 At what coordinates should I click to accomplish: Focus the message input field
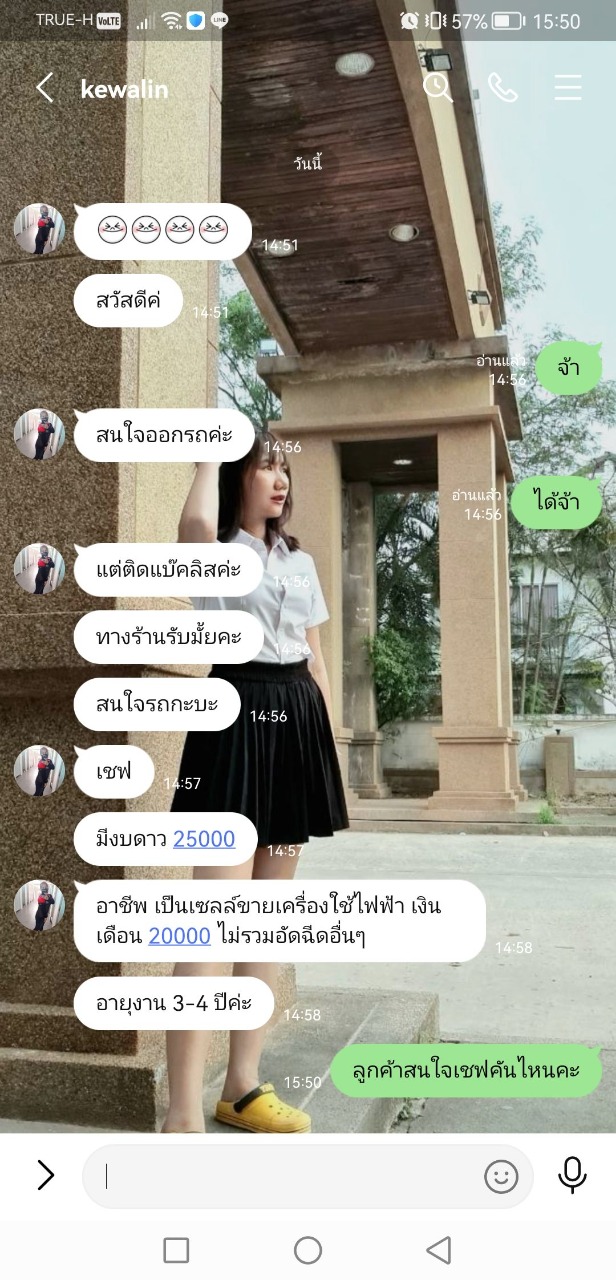pos(290,1176)
